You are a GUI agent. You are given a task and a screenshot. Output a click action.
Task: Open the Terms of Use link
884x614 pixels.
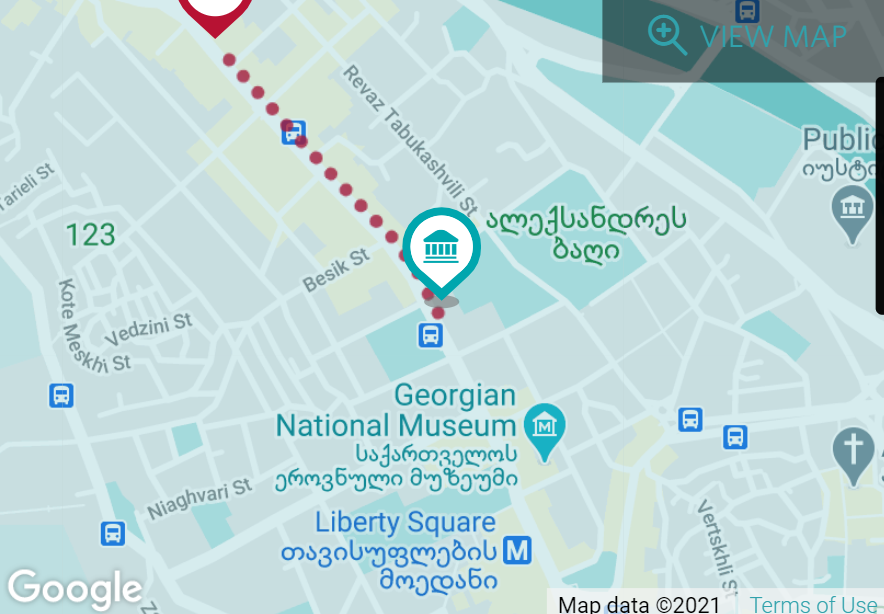coord(813,604)
